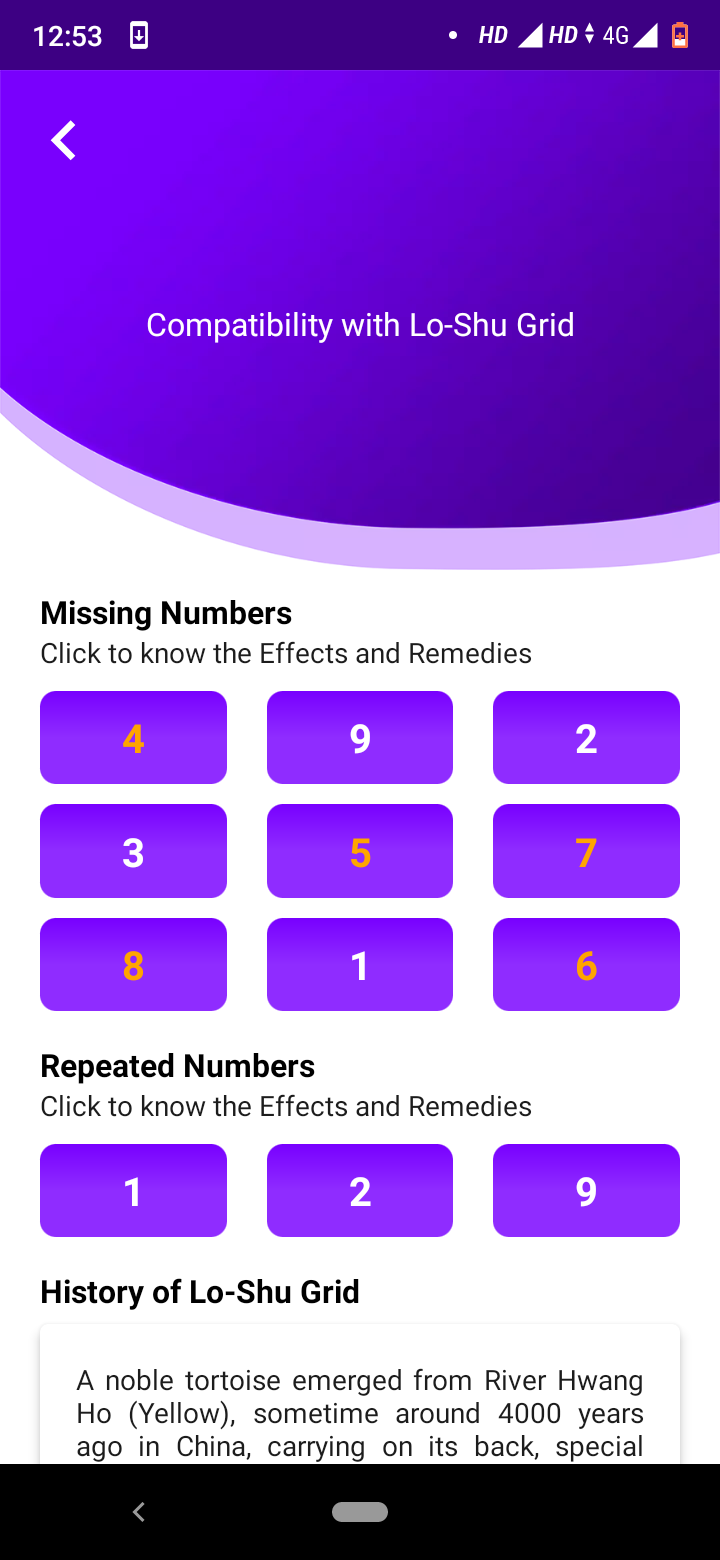
Task: Open missing number 3 remedies
Action: point(133,851)
